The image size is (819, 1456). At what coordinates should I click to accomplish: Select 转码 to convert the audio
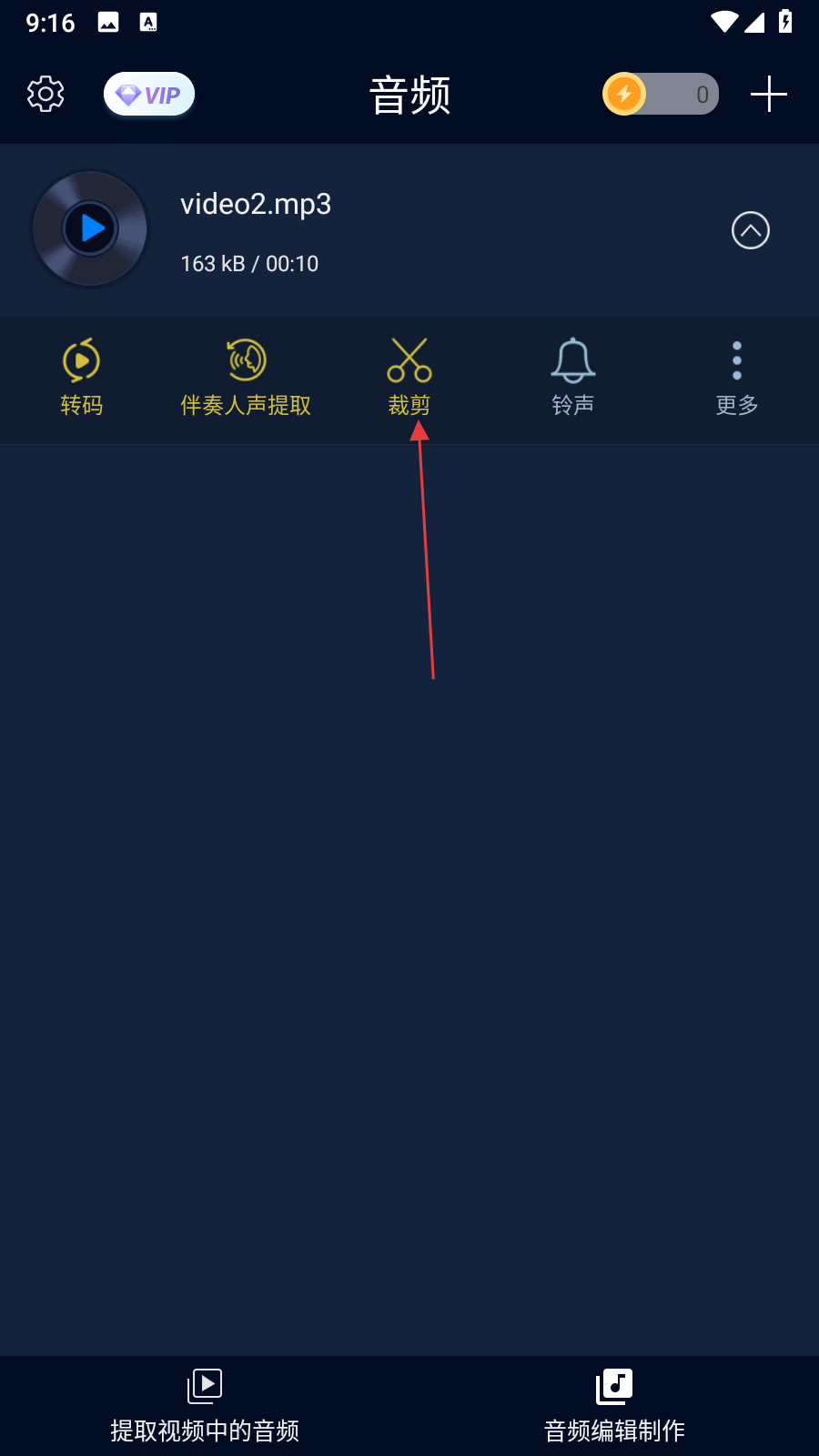(x=82, y=379)
